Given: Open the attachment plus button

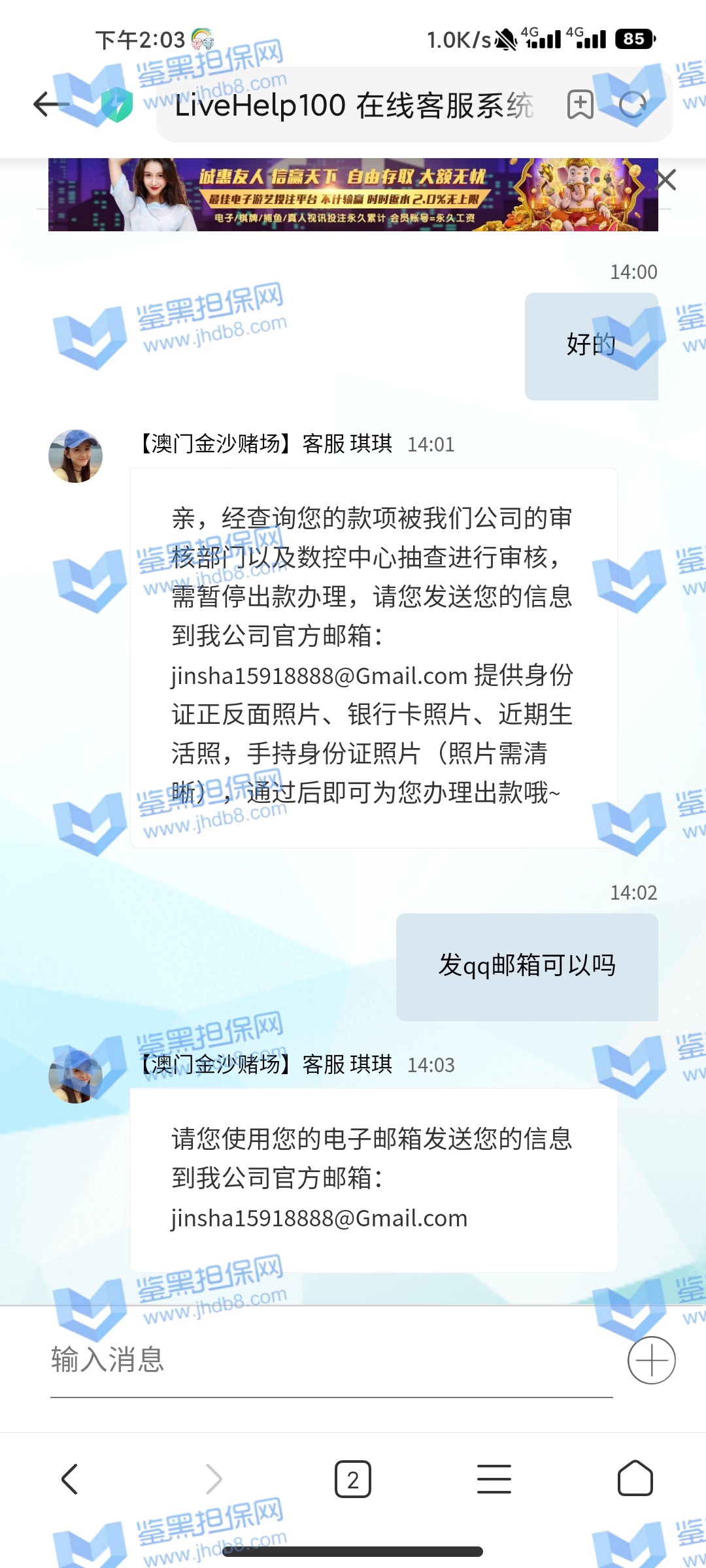Looking at the screenshot, I should pos(651,1360).
